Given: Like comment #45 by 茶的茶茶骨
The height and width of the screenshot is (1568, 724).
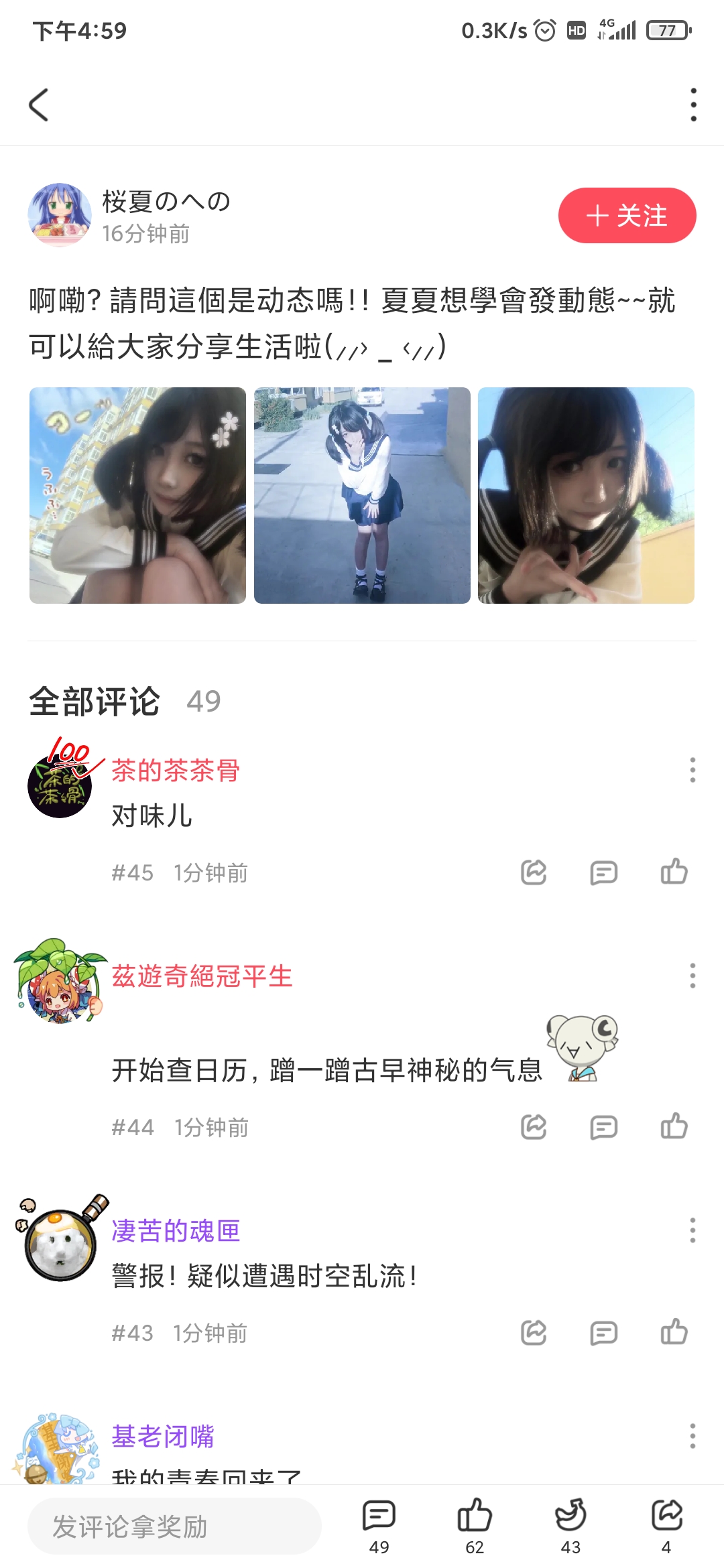Looking at the screenshot, I should point(674,872).
